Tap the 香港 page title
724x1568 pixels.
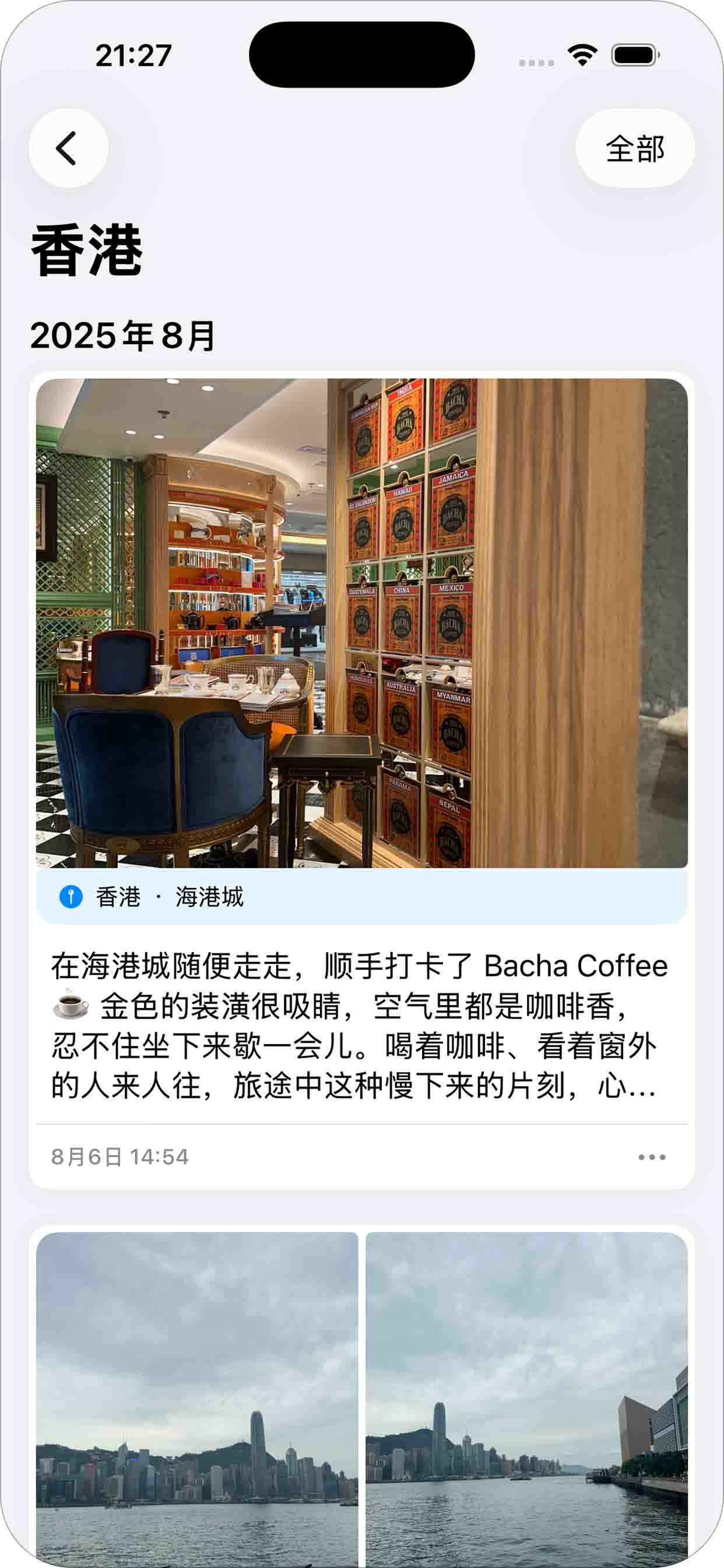[87, 251]
